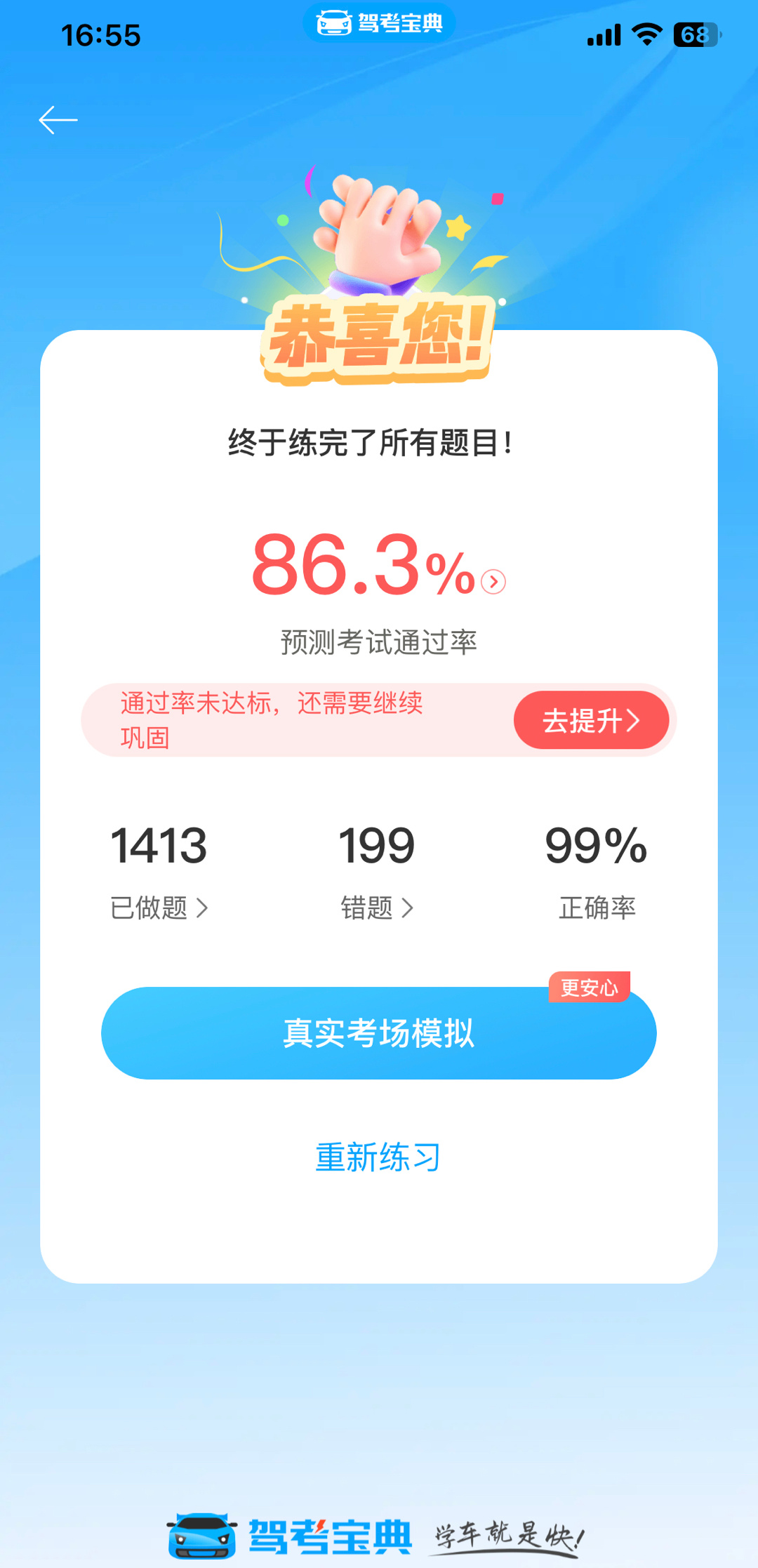758x1568 pixels.
Task: Open the 驾考宝典 banner at screen top
Action: pos(378,22)
